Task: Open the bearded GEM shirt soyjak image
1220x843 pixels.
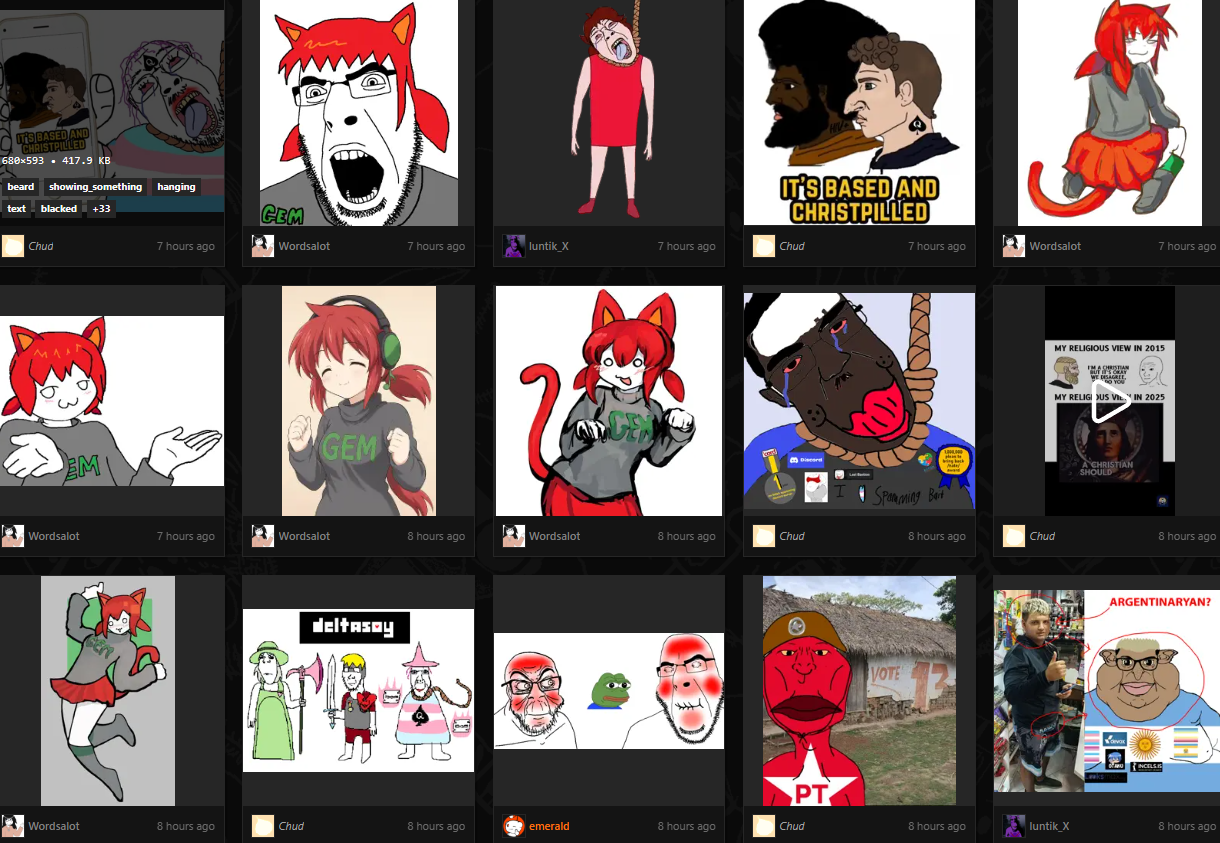Action: [358, 113]
